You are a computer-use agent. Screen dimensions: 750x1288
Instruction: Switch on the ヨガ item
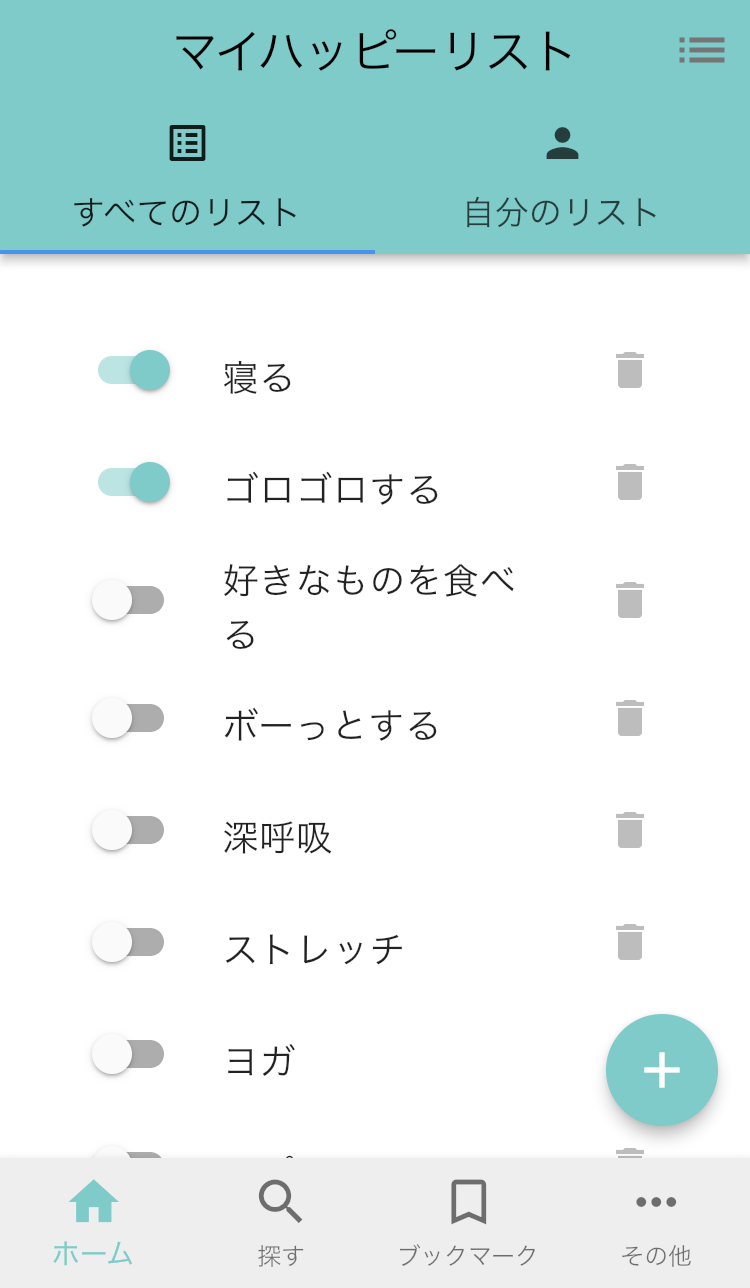(x=128, y=1054)
